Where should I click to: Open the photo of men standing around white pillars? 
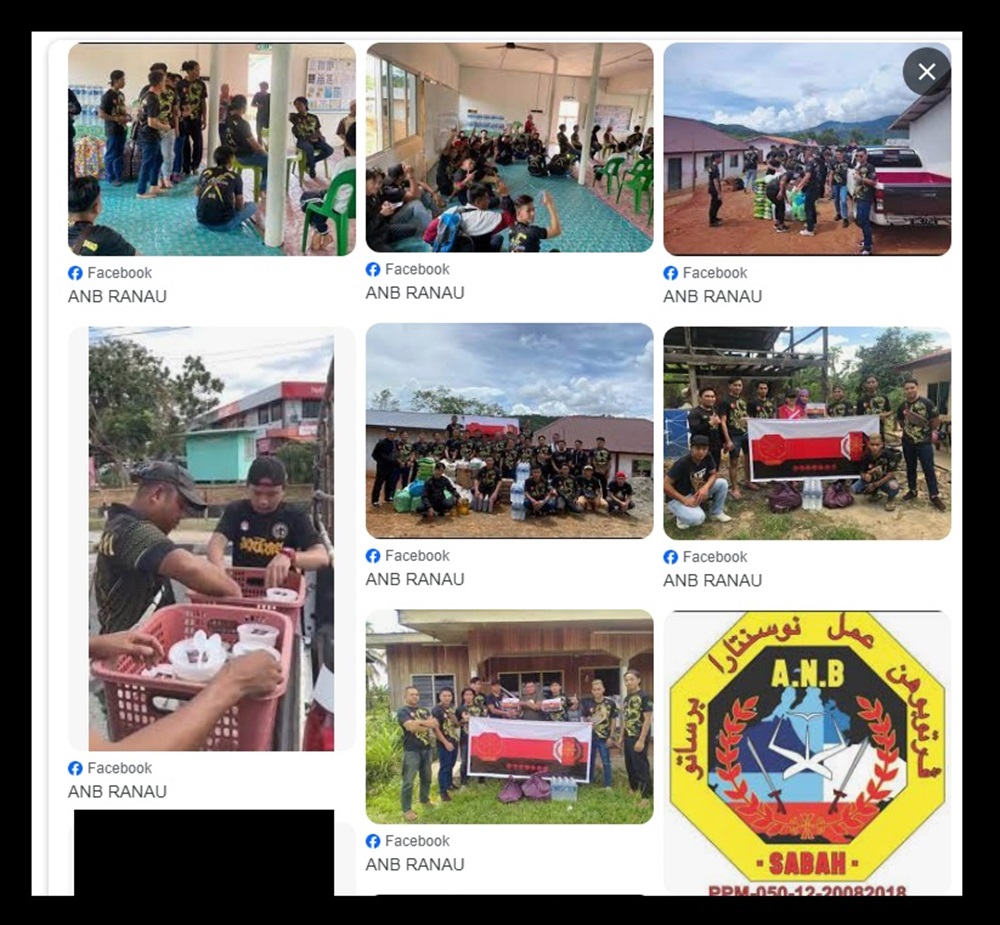pos(211,149)
